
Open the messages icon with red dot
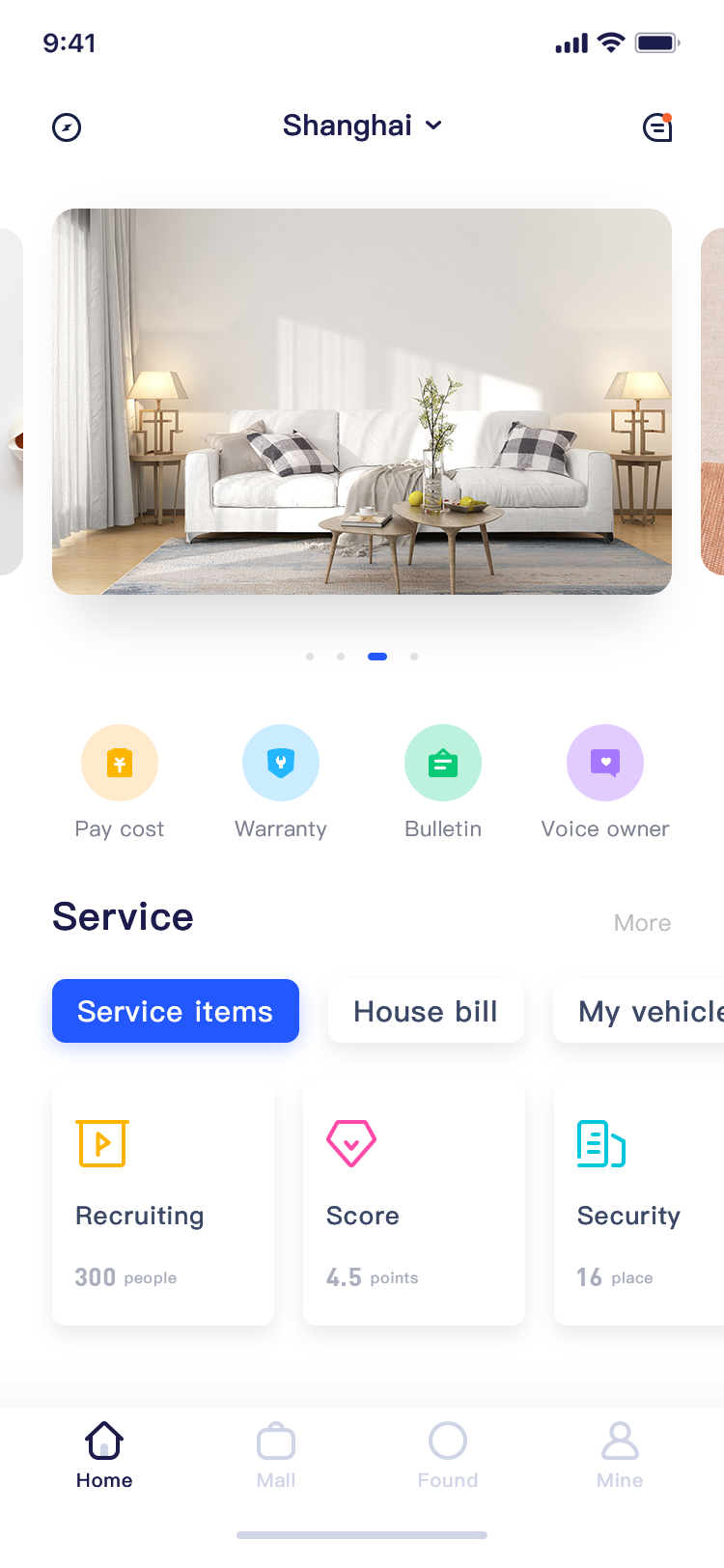coord(657,127)
